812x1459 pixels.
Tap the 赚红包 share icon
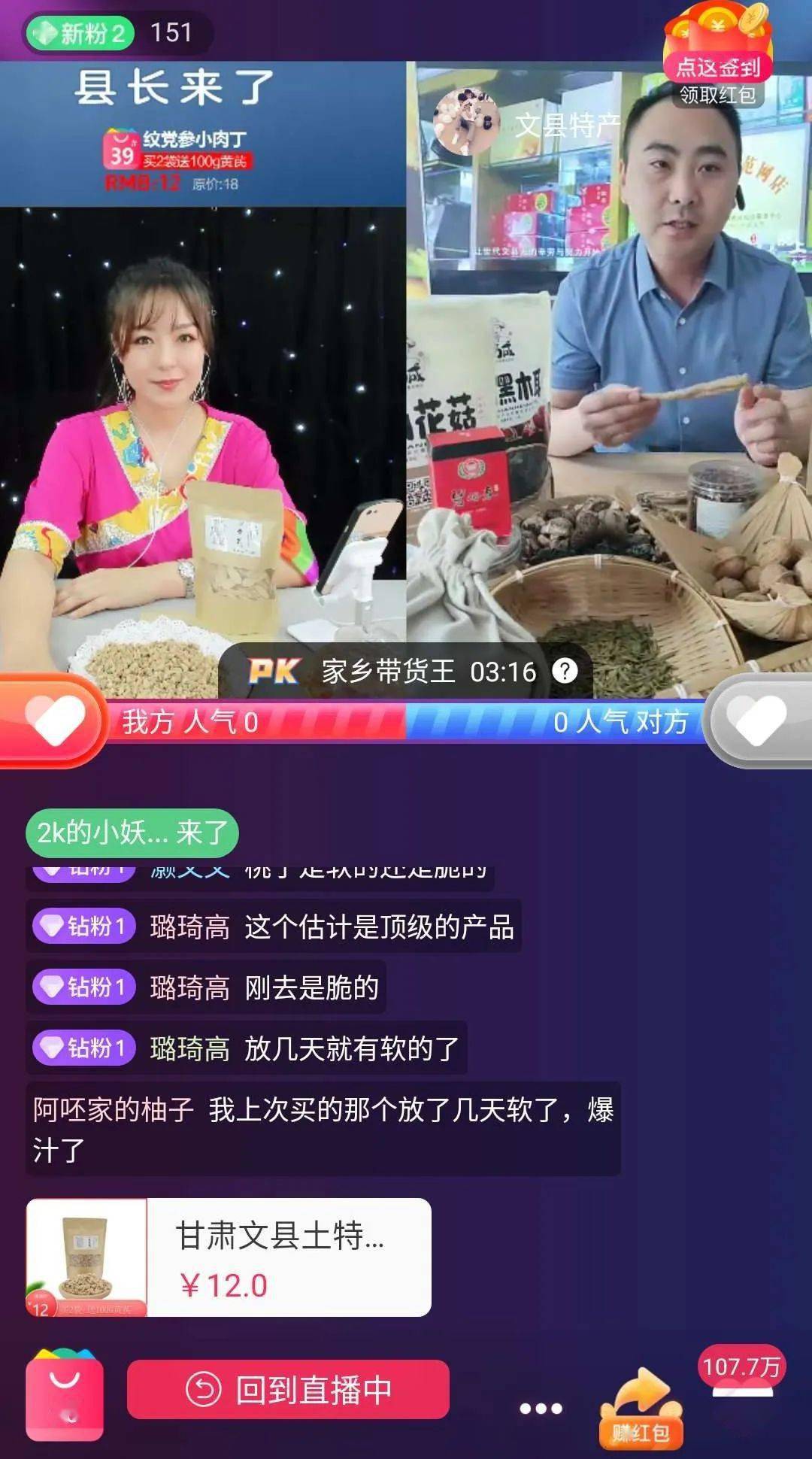641,1409
